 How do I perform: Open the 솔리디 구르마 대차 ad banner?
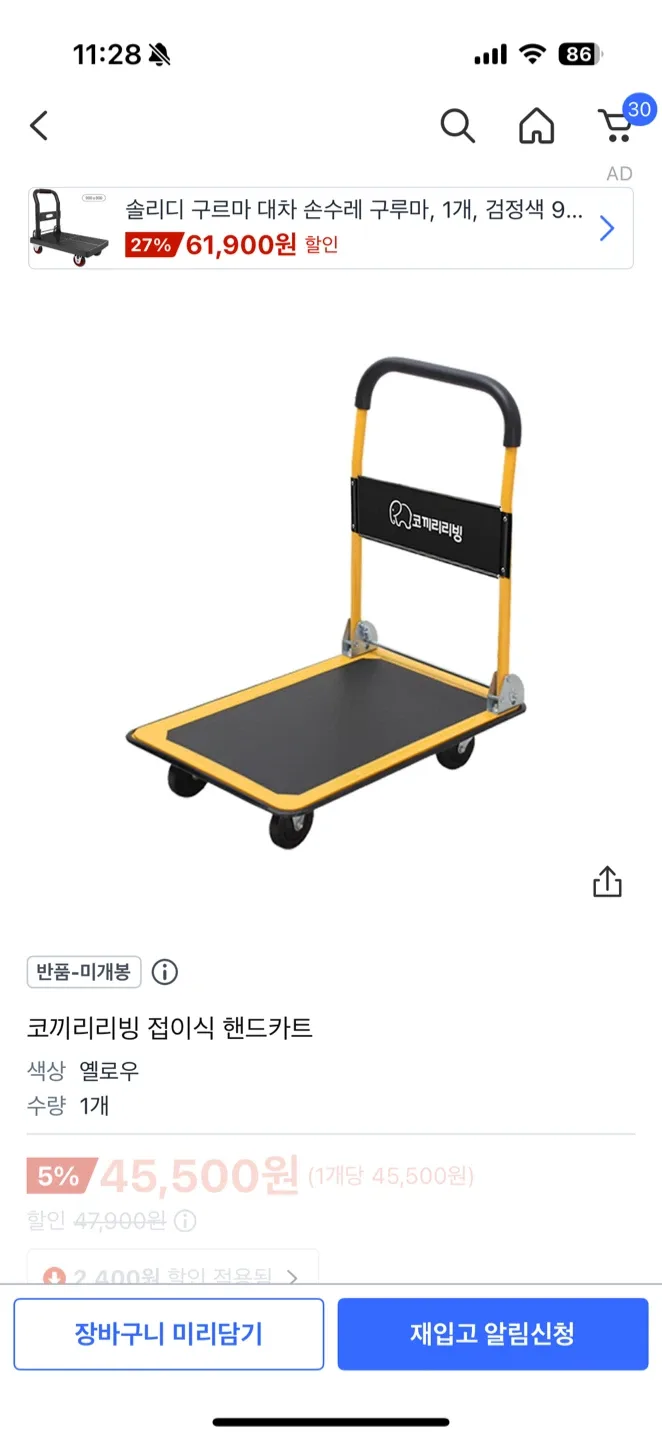(330, 228)
